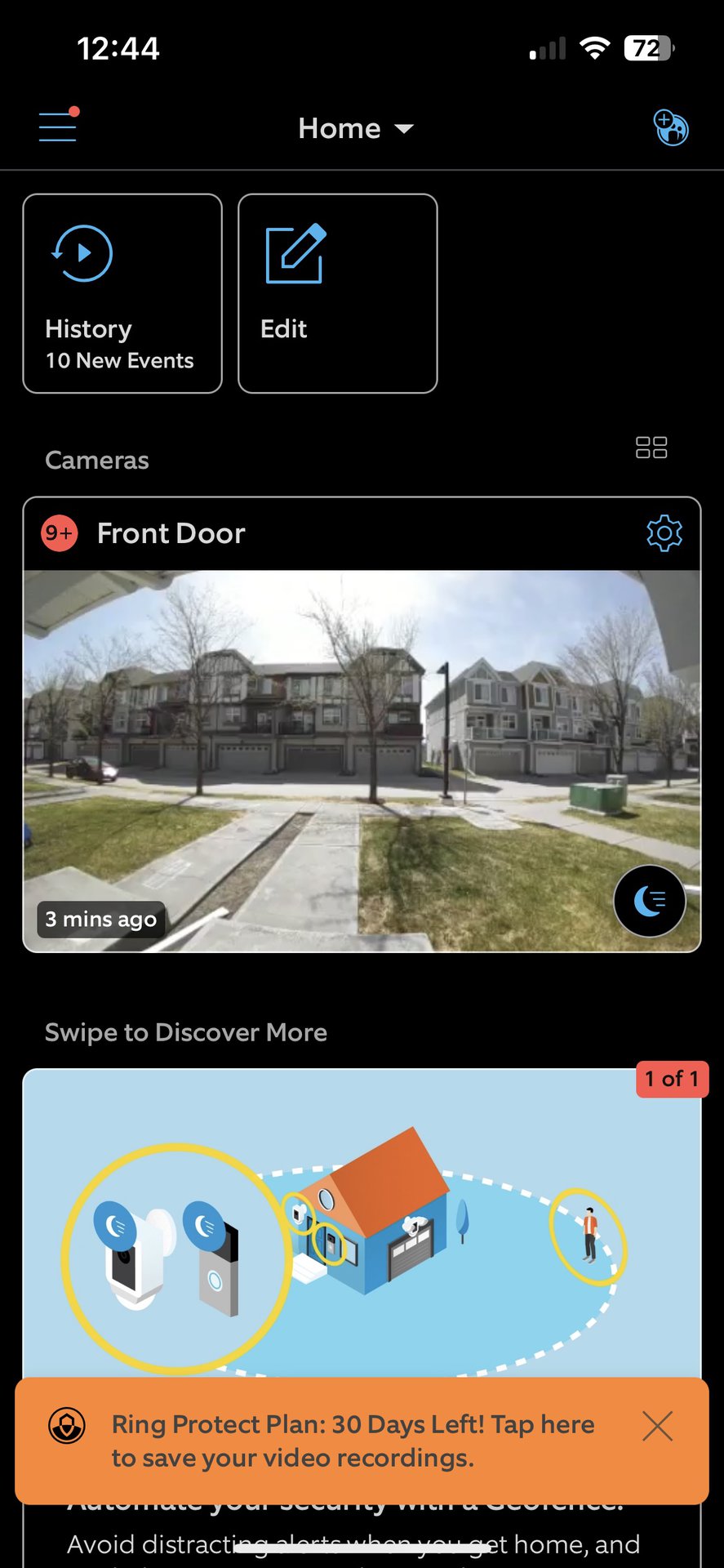724x1568 pixels.
Task: Open the hamburger menu
Action: pos(58,127)
